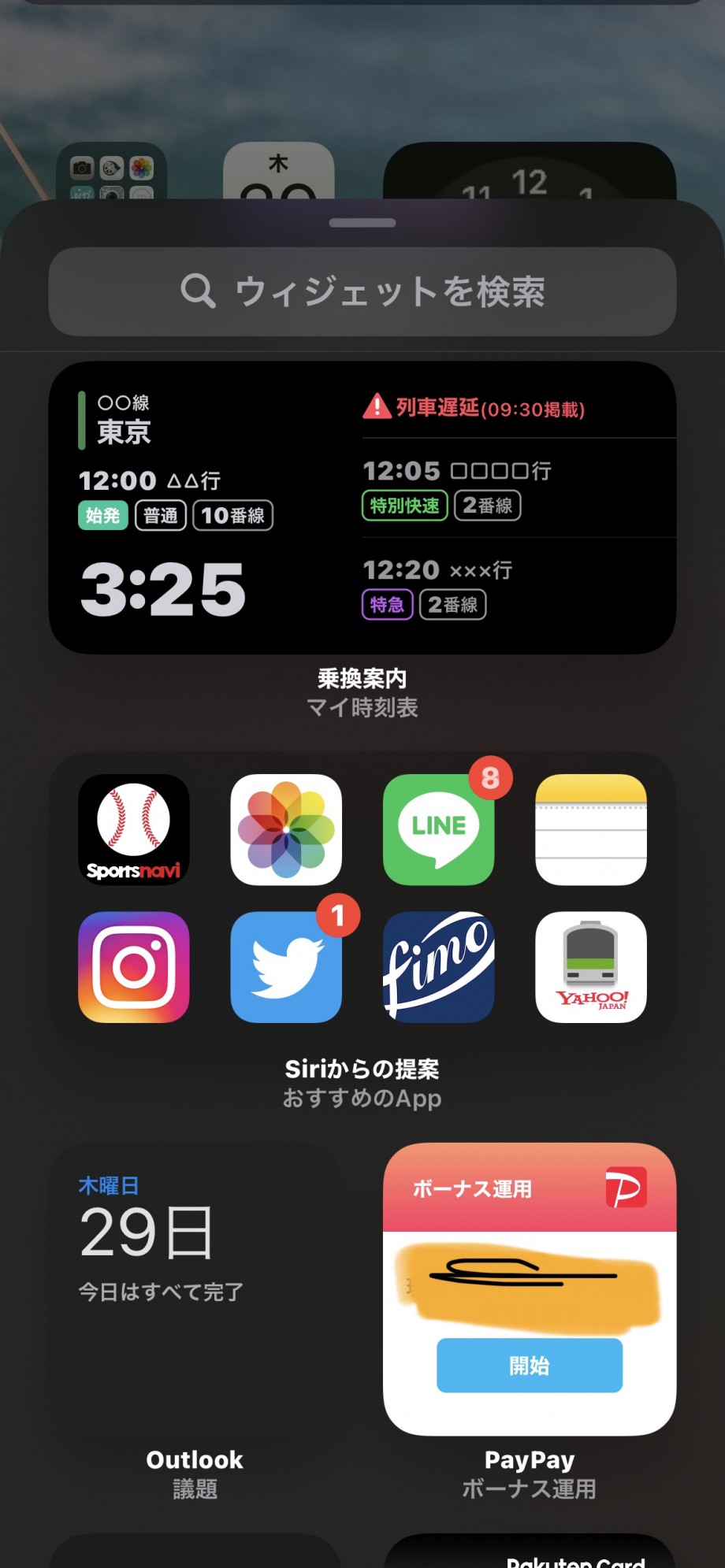Open the Twitter app icon
725x1568 pixels.
(286, 967)
